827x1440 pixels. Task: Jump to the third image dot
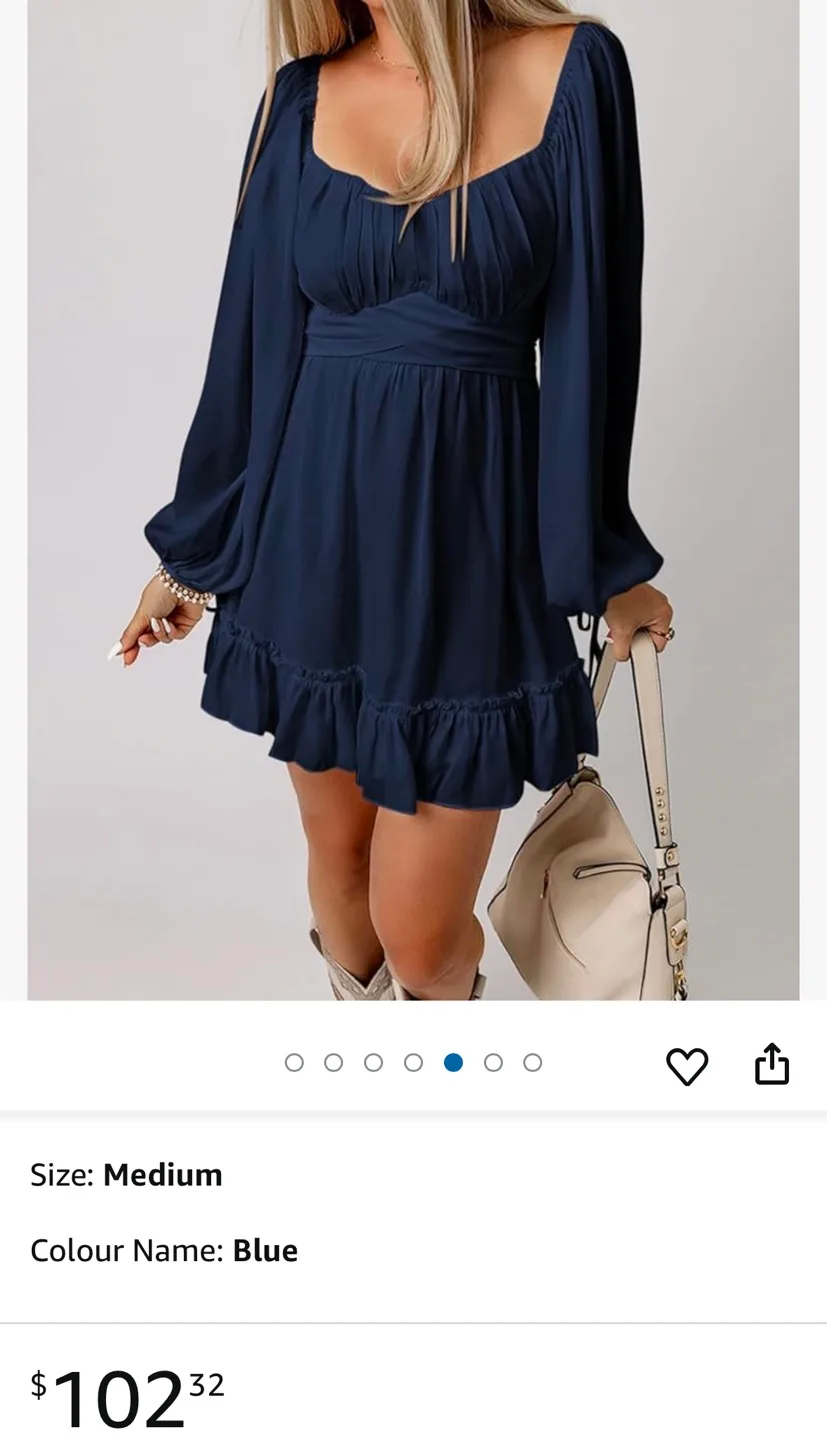pyautogui.click(x=373, y=1062)
